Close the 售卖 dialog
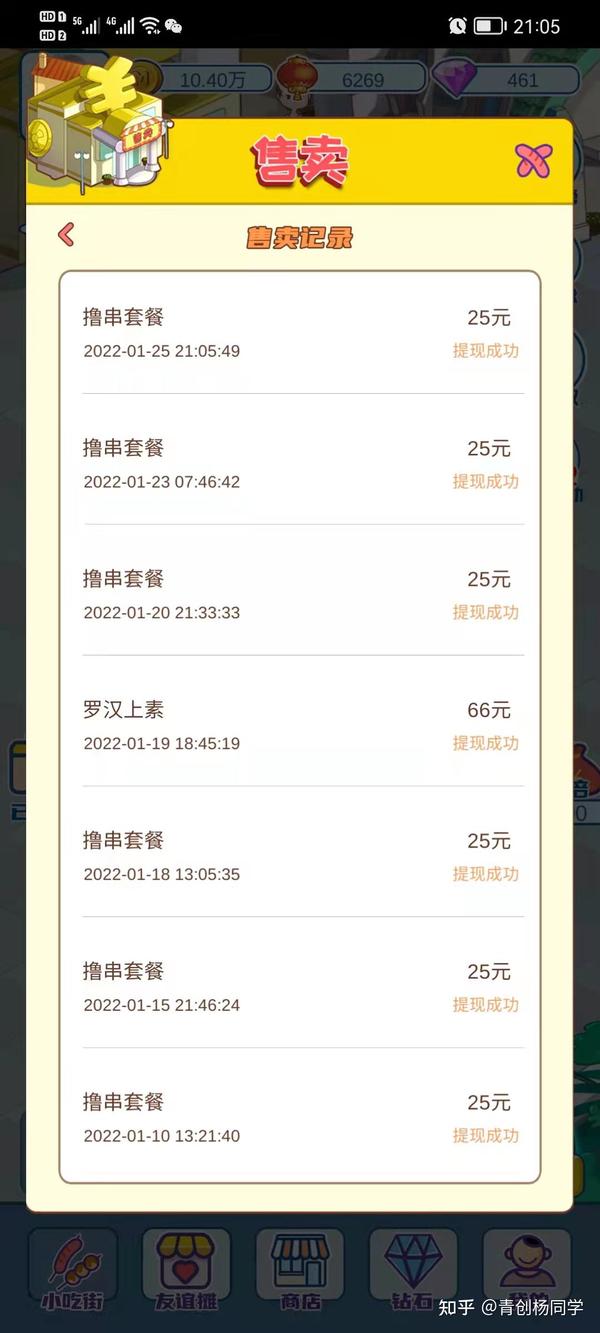The width and height of the screenshot is (600, 1333). pyautogui.click(x=533, y=160)
